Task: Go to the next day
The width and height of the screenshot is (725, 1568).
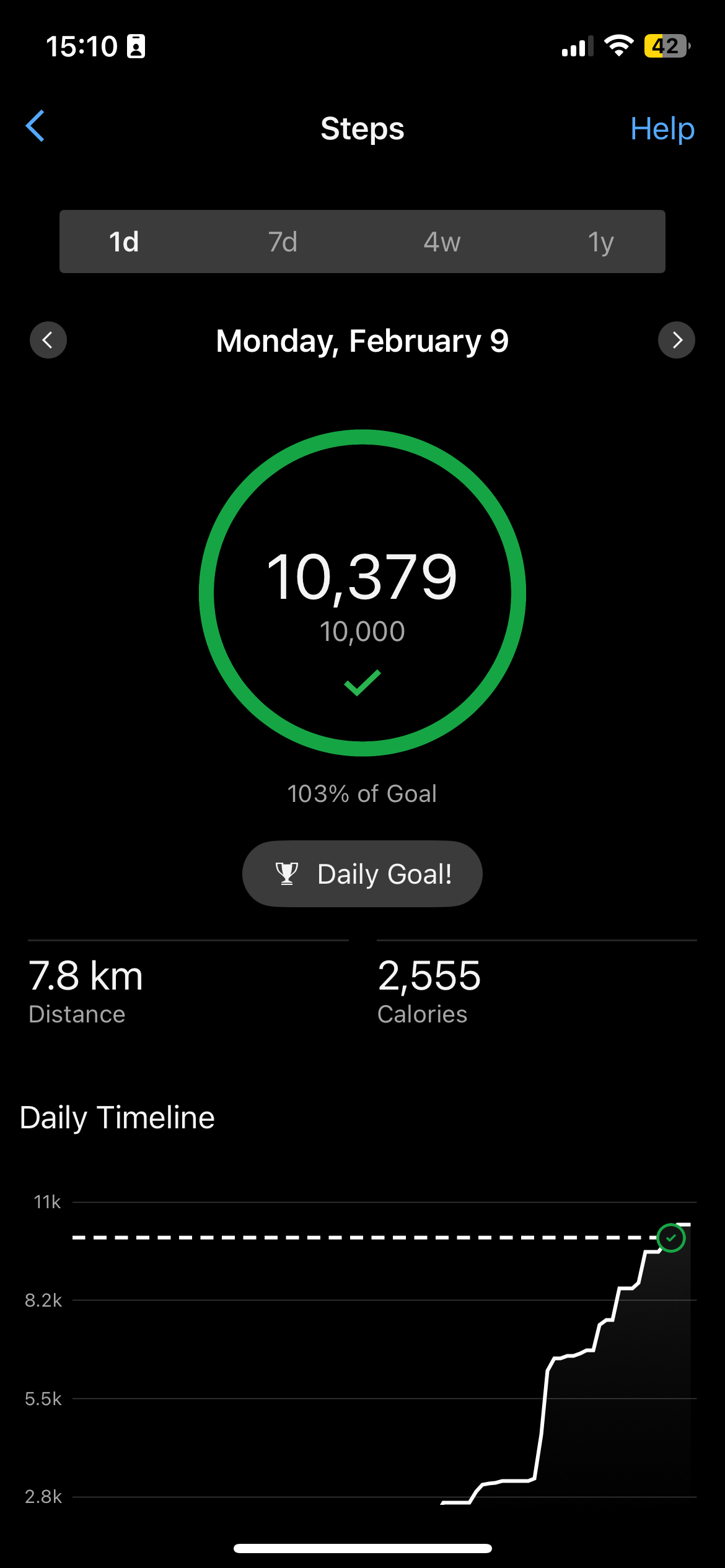Action: click(x=676, y=340)
